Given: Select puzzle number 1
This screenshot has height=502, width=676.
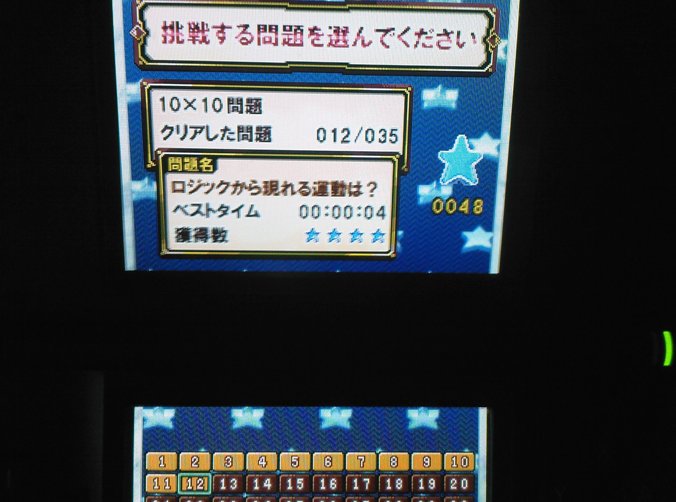Looking at the screenshot, I should click(x=162, y=463).
